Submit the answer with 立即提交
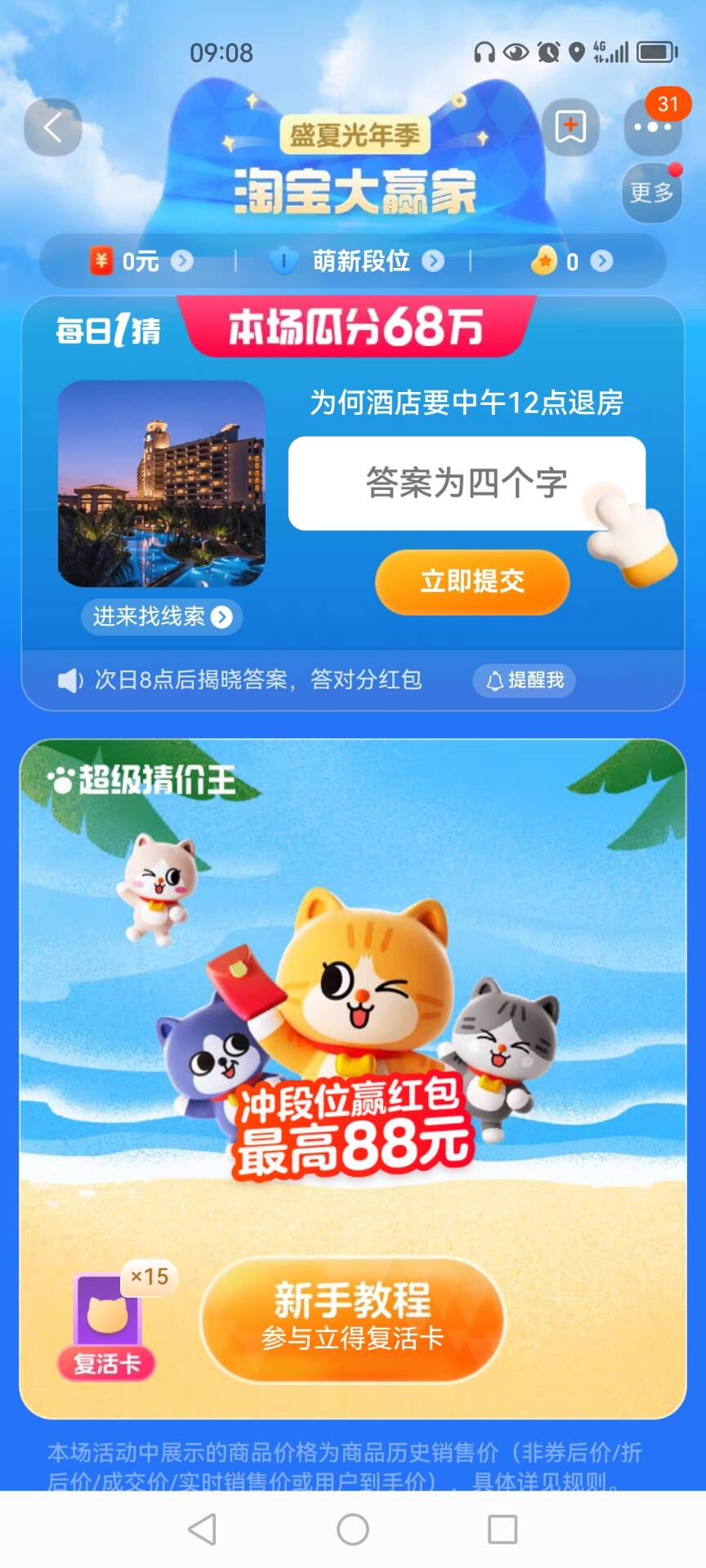This screenshot has width=706, height=1568. [472, 581]
